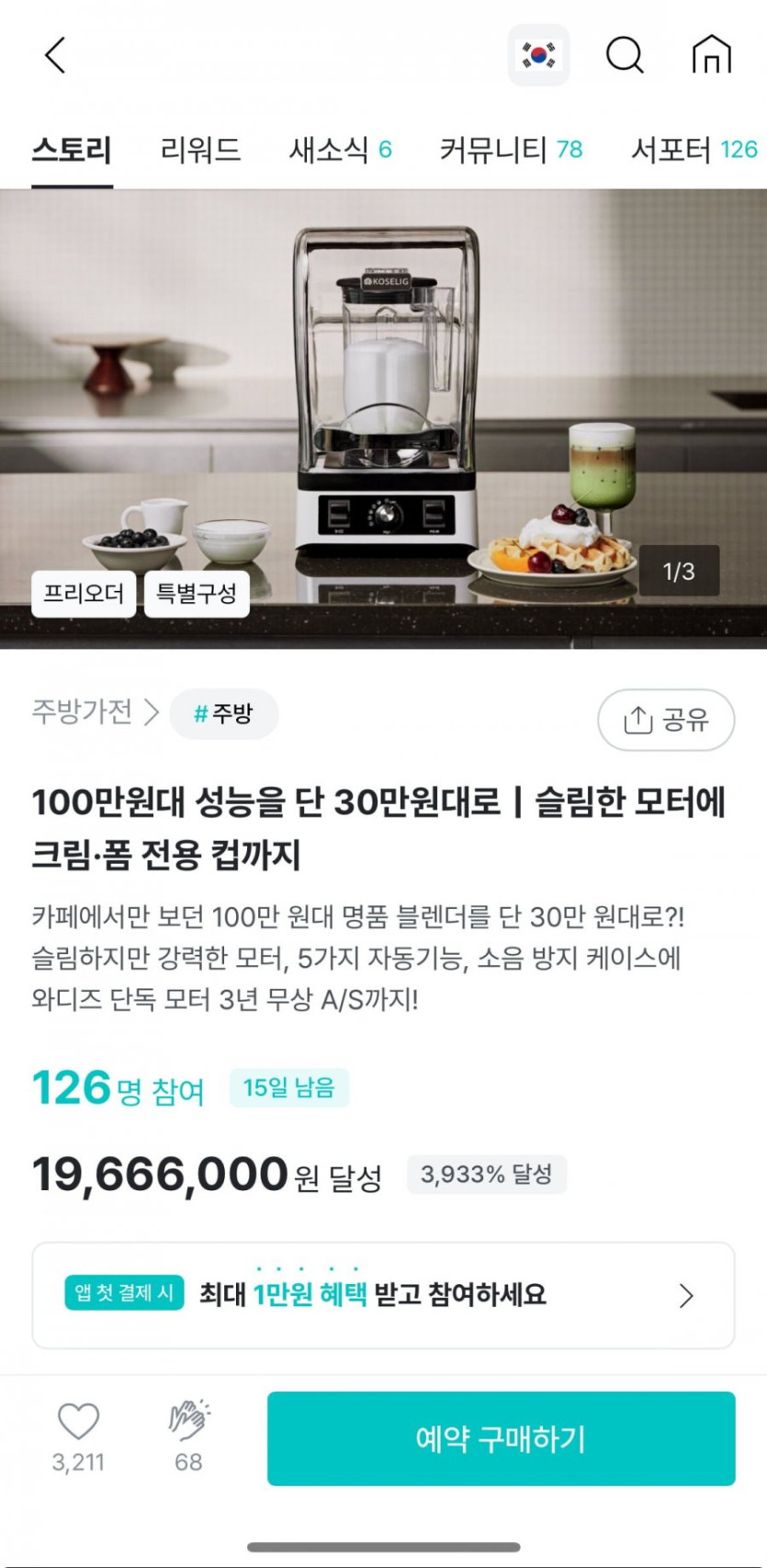Open the 최대 1만원 혜택 banner
The image size is (767, 1568).
[x=383, y=1295]
